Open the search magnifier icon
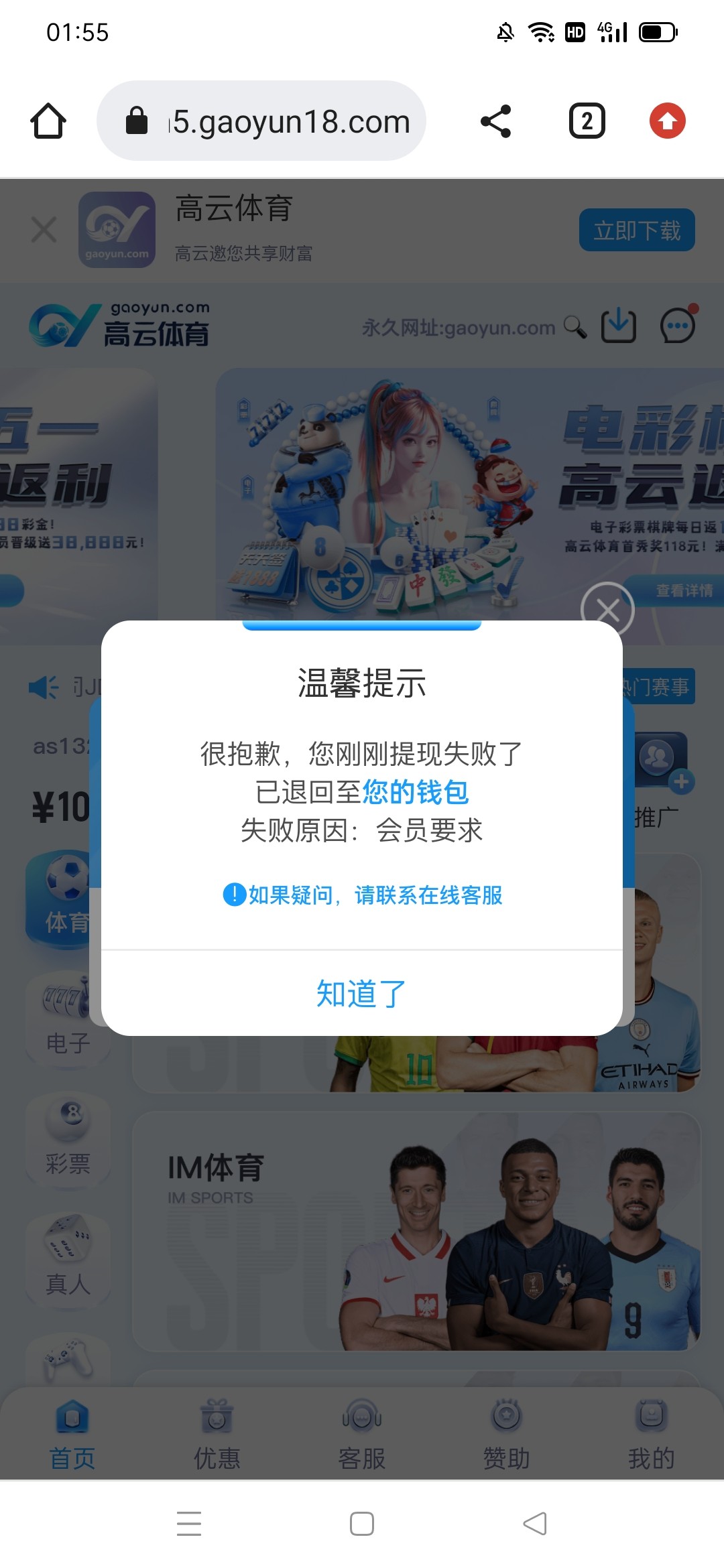Screen dimensions: 724x1568 pos(575,327)
